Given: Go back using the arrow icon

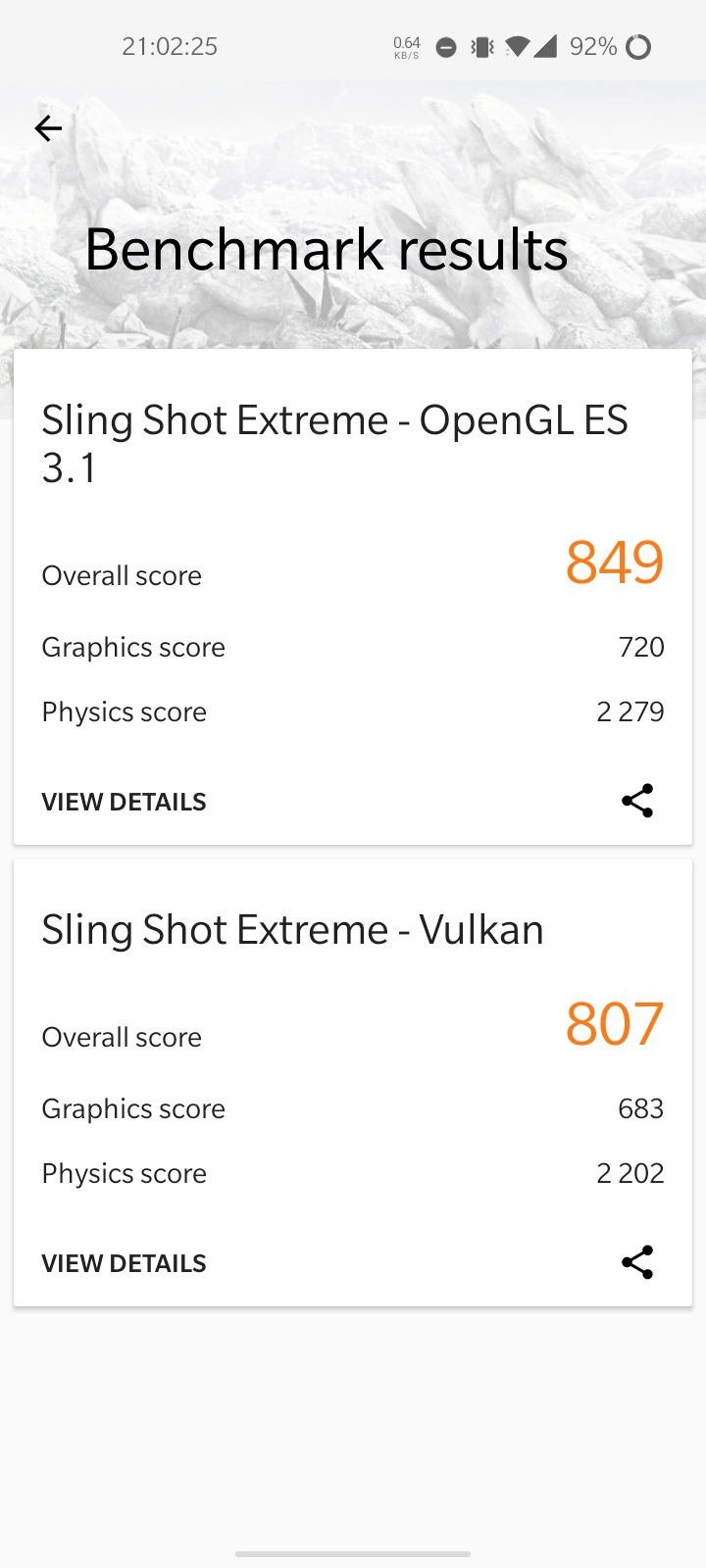Looking at the screenshot, I should point(48,128).
